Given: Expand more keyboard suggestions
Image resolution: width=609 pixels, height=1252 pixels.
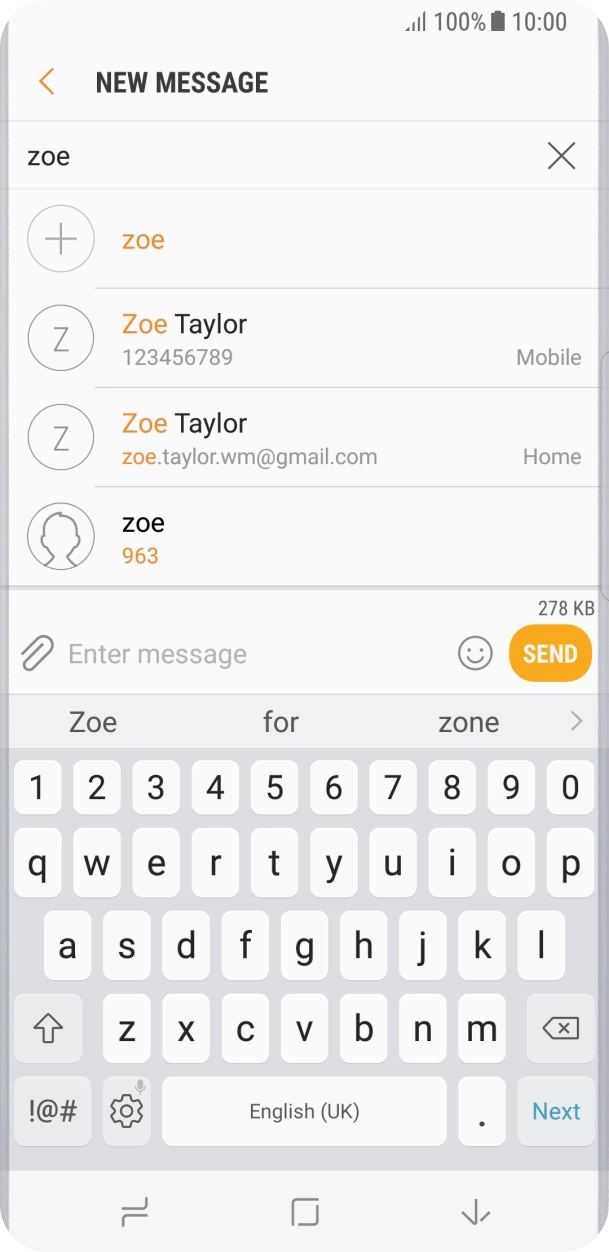Looking at the screenshot, I should pos(576,721).
